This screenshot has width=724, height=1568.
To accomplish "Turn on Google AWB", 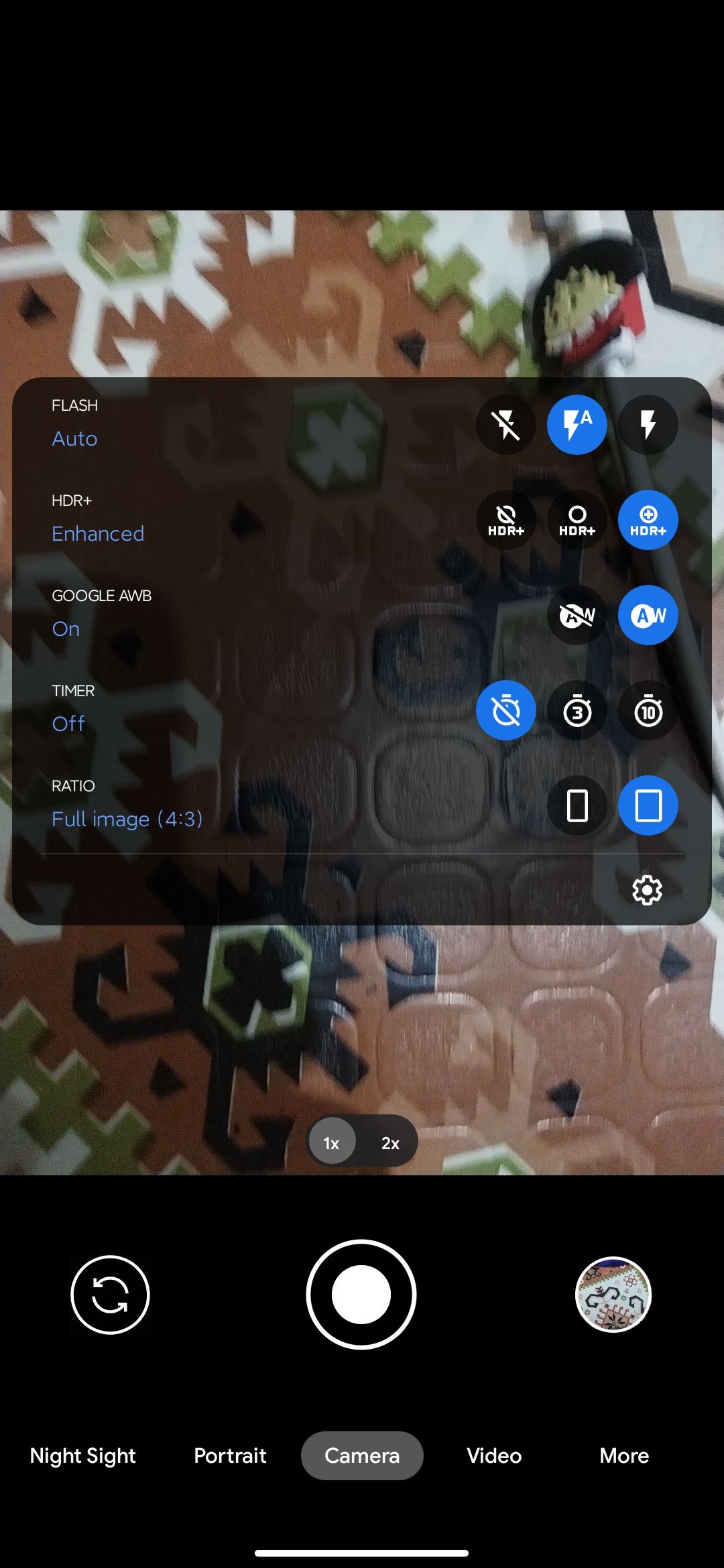I will [648, 615].
